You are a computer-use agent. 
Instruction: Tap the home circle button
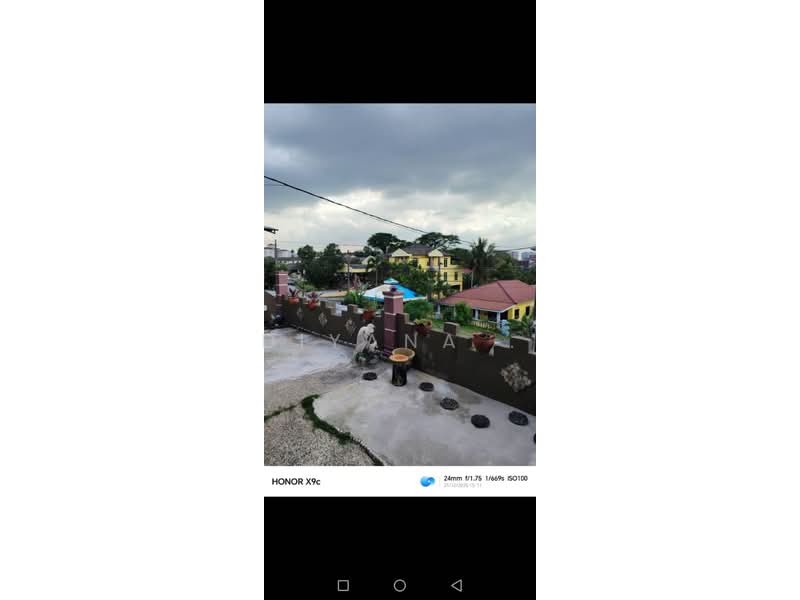(400, 585)
